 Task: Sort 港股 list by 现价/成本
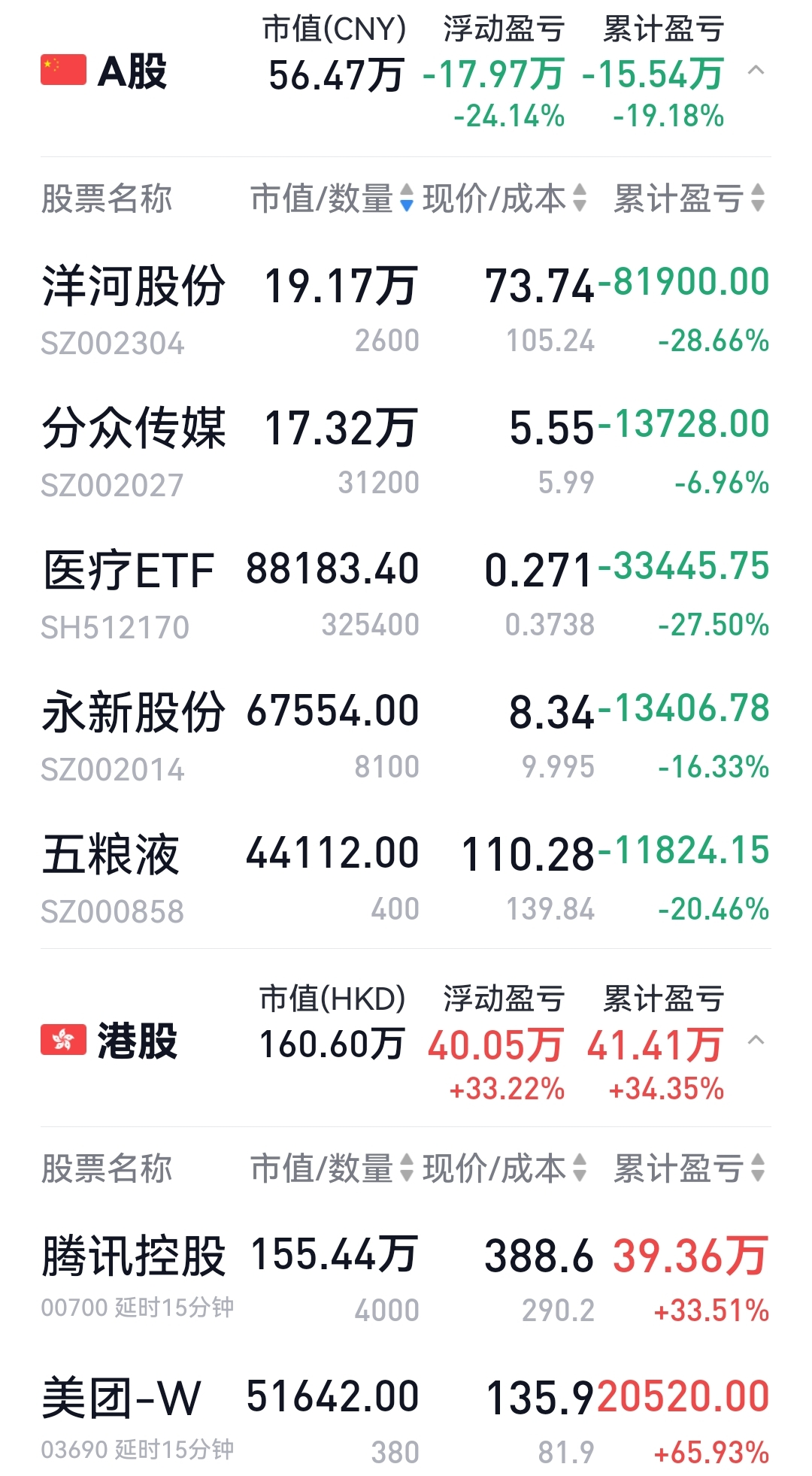pyautogui.click(x=504, y=1168)
